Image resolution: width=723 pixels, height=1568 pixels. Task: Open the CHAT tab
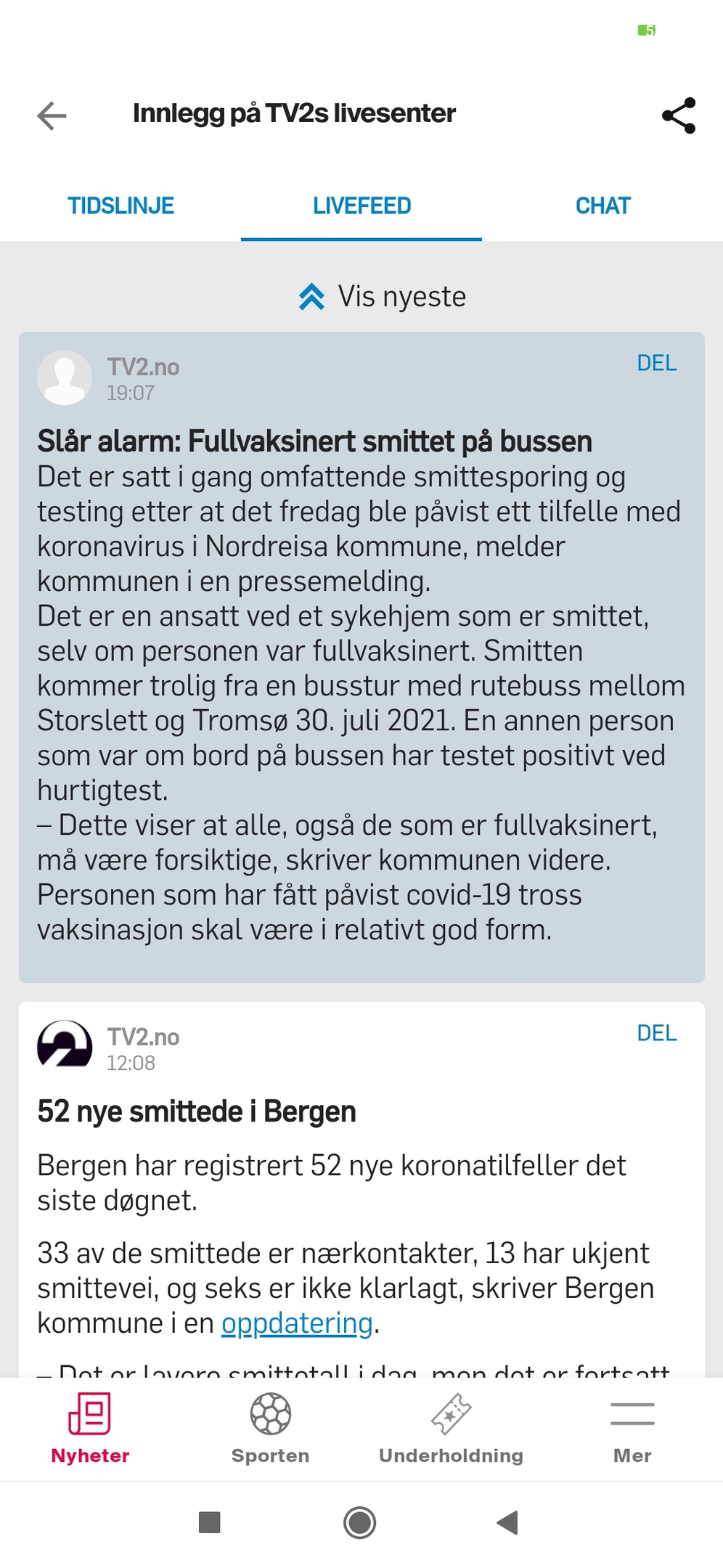(x=602, y=206)
